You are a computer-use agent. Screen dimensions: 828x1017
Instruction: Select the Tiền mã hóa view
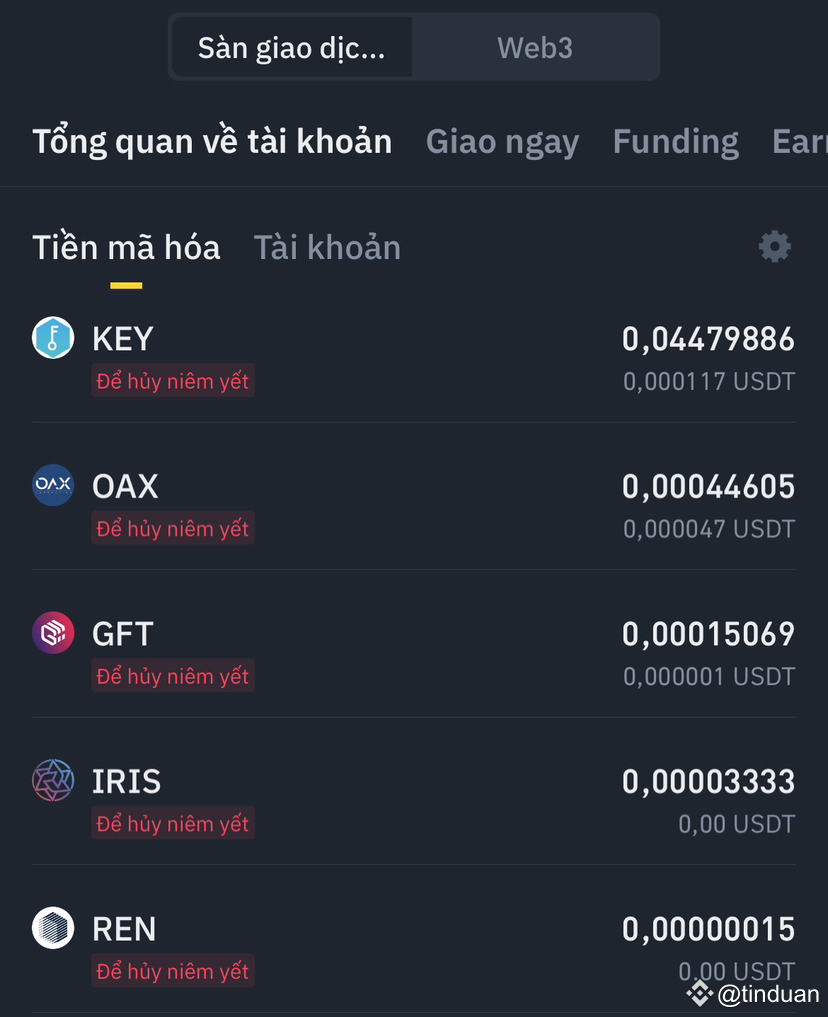(x=126, y=246)
